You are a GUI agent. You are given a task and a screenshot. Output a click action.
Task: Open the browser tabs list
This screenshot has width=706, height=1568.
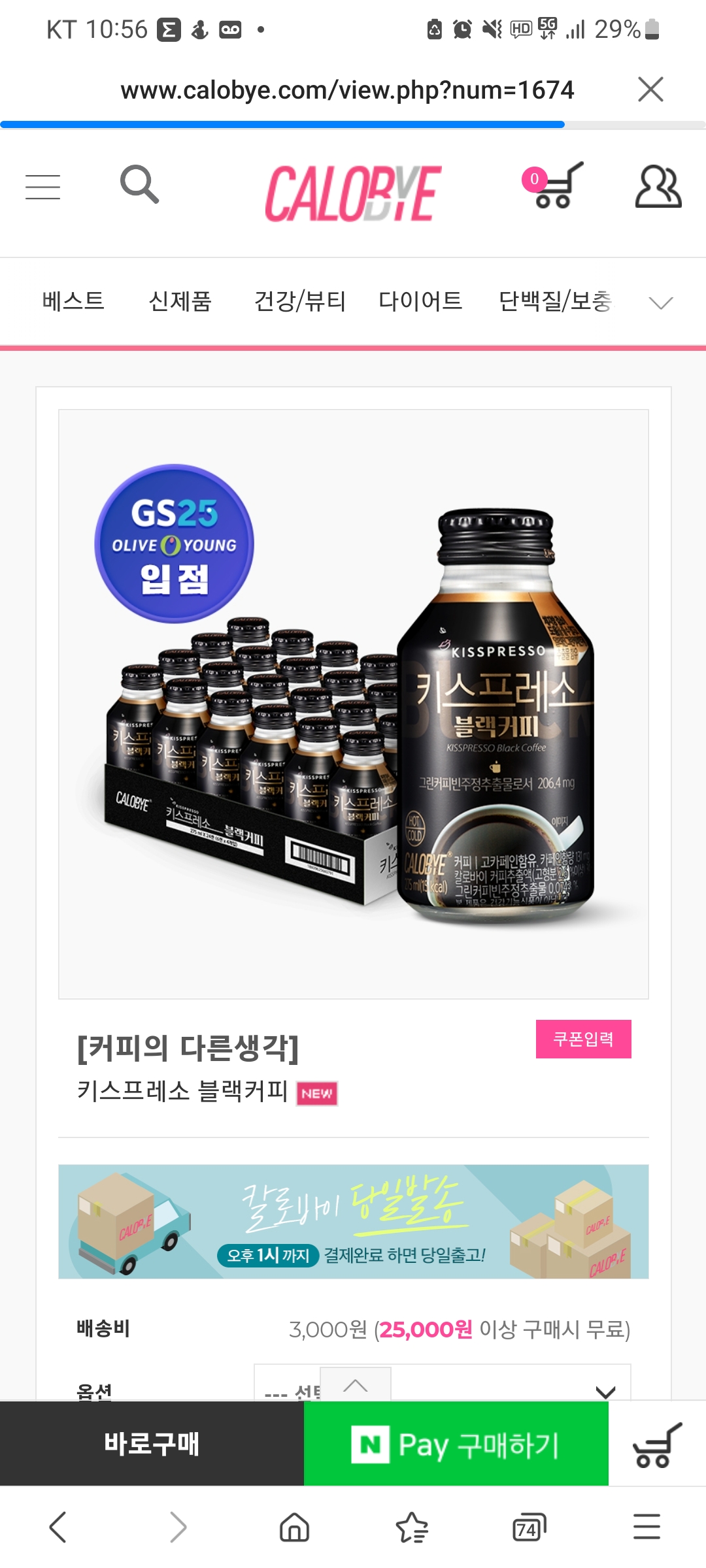[529, 1527]
